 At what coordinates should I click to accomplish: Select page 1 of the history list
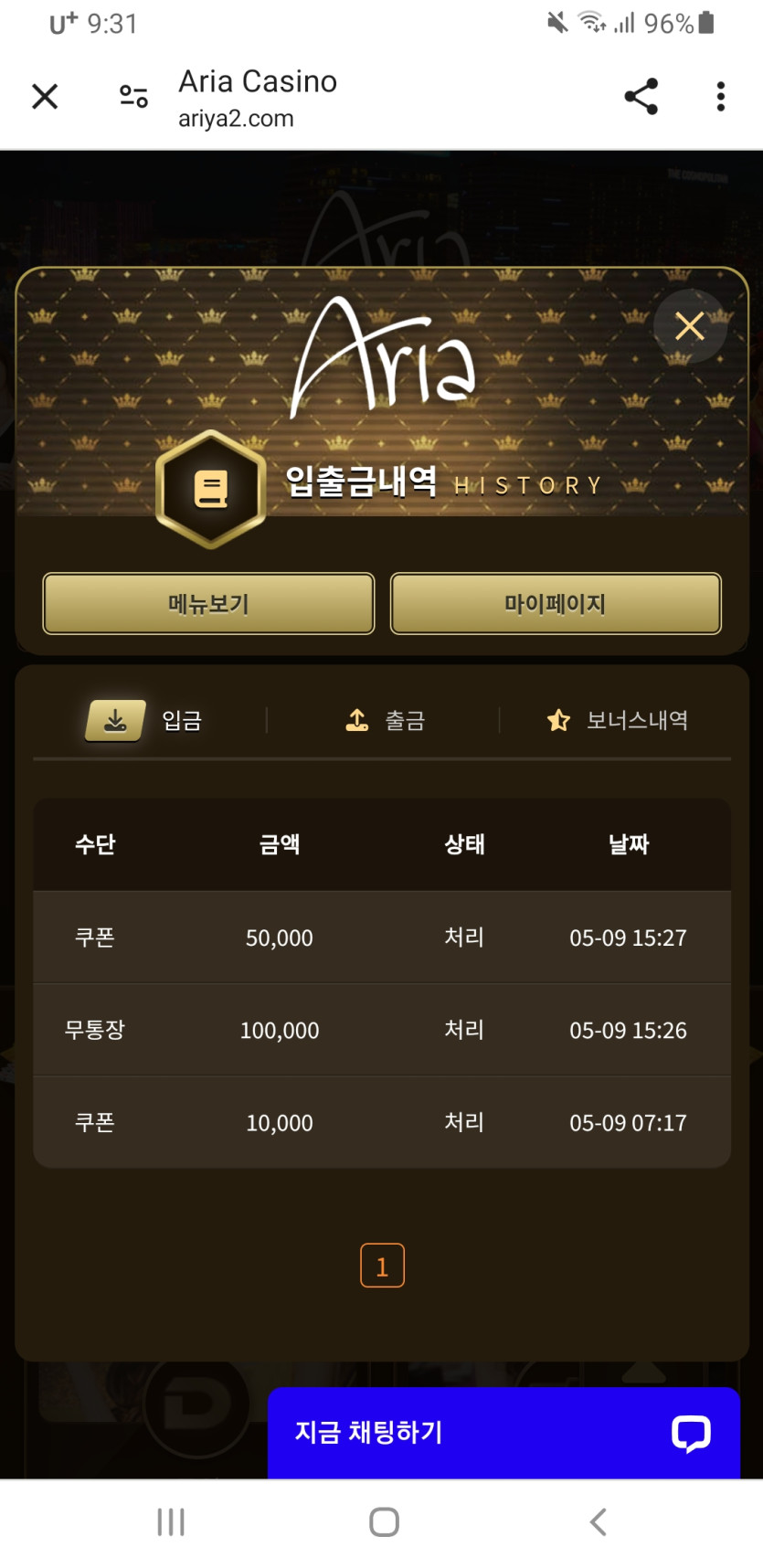tap(382, 1266)
